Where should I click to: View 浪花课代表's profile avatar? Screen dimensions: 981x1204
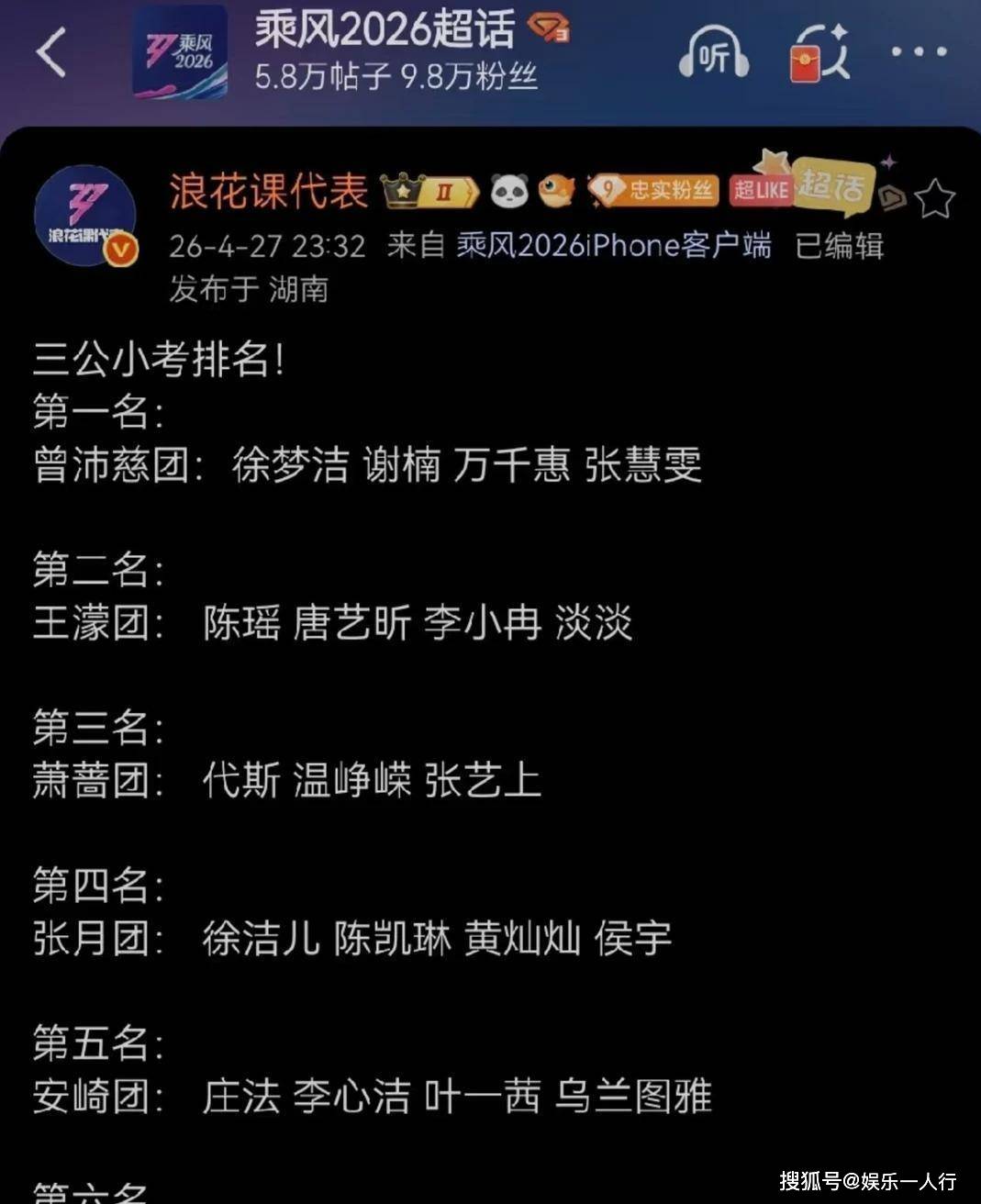[84, 216]
